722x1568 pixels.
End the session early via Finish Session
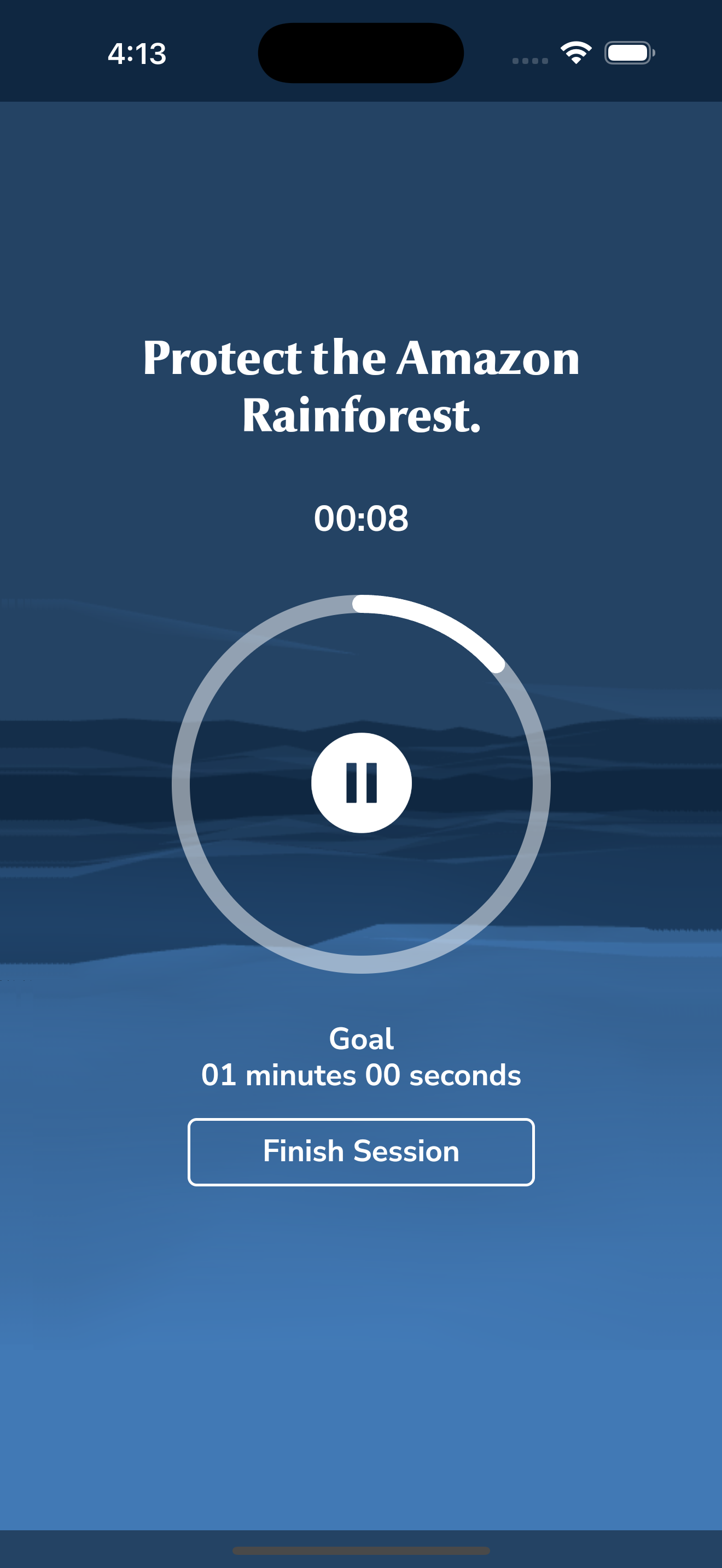(x=361, y=1151)
